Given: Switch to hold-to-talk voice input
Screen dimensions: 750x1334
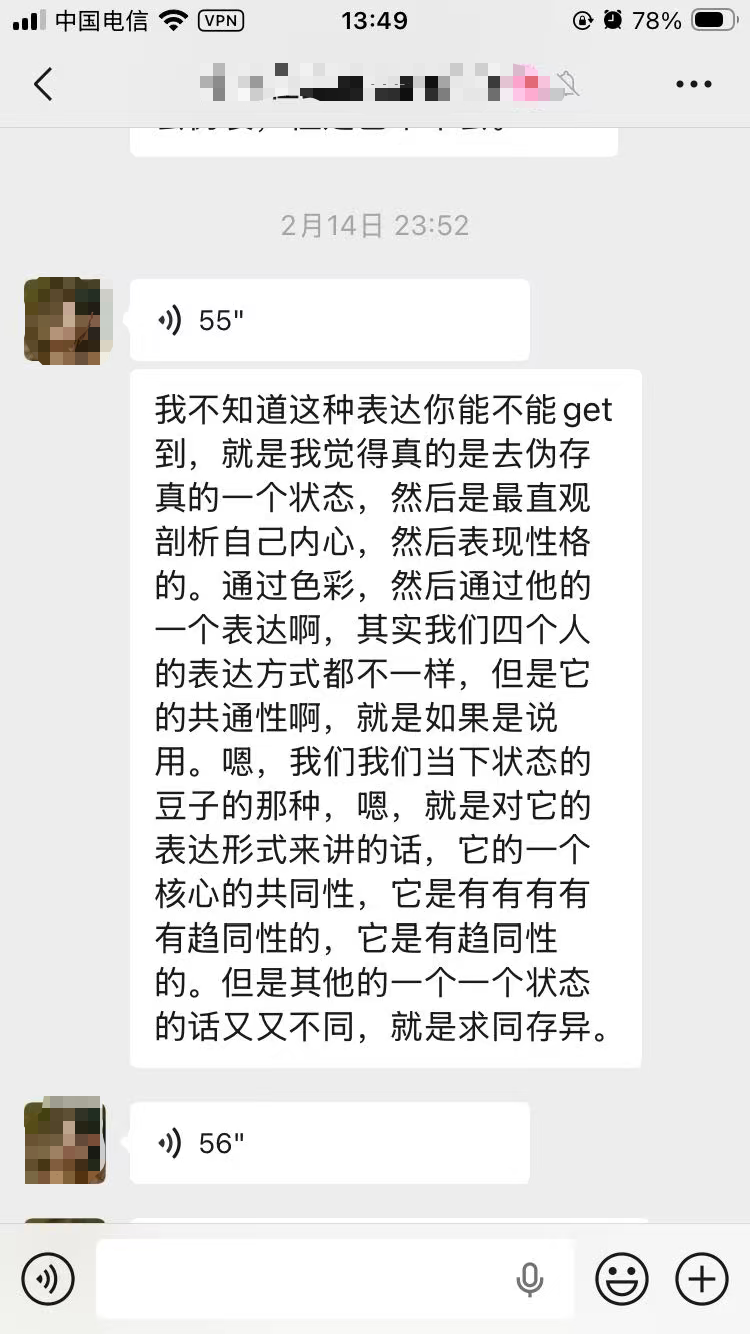Looking at the screenshot, I should 47,1279.
